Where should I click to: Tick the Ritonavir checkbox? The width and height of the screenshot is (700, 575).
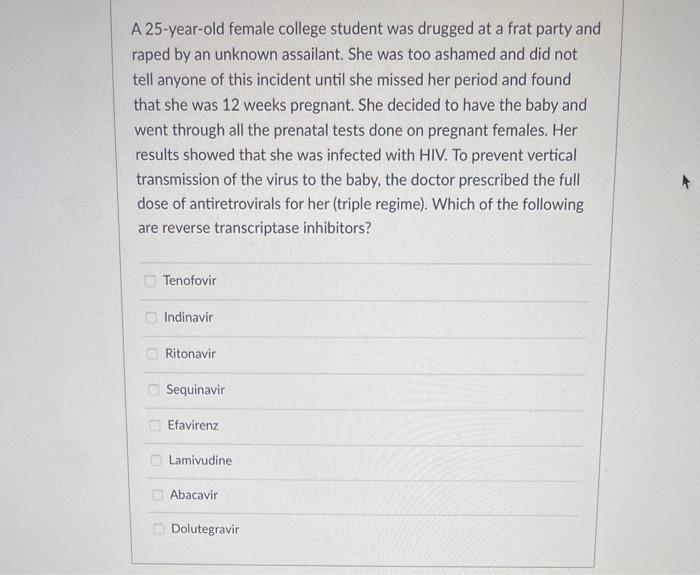152,353
